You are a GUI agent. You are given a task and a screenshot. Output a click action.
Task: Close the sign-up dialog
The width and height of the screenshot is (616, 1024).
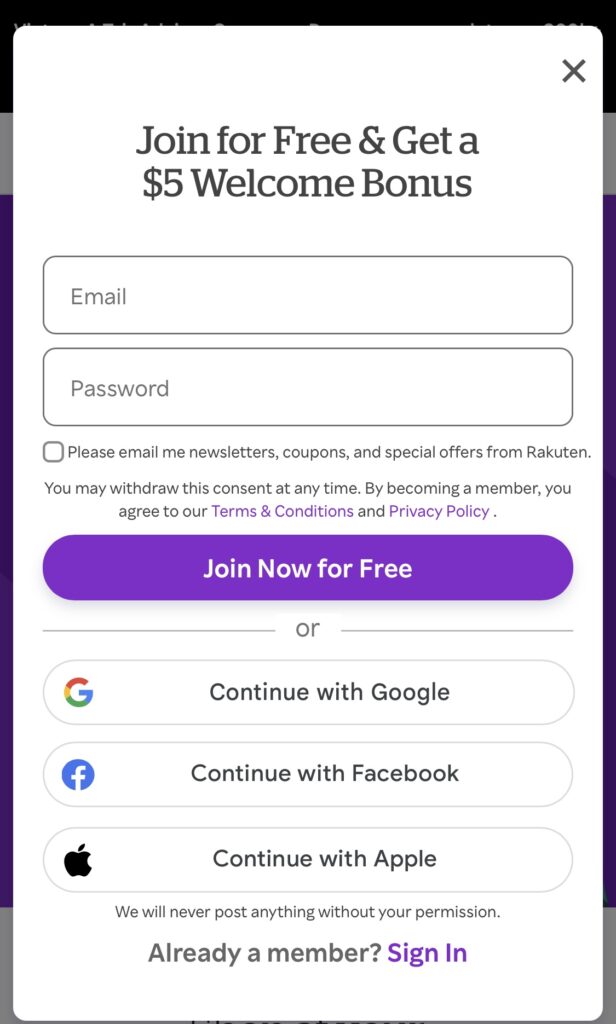574,71
